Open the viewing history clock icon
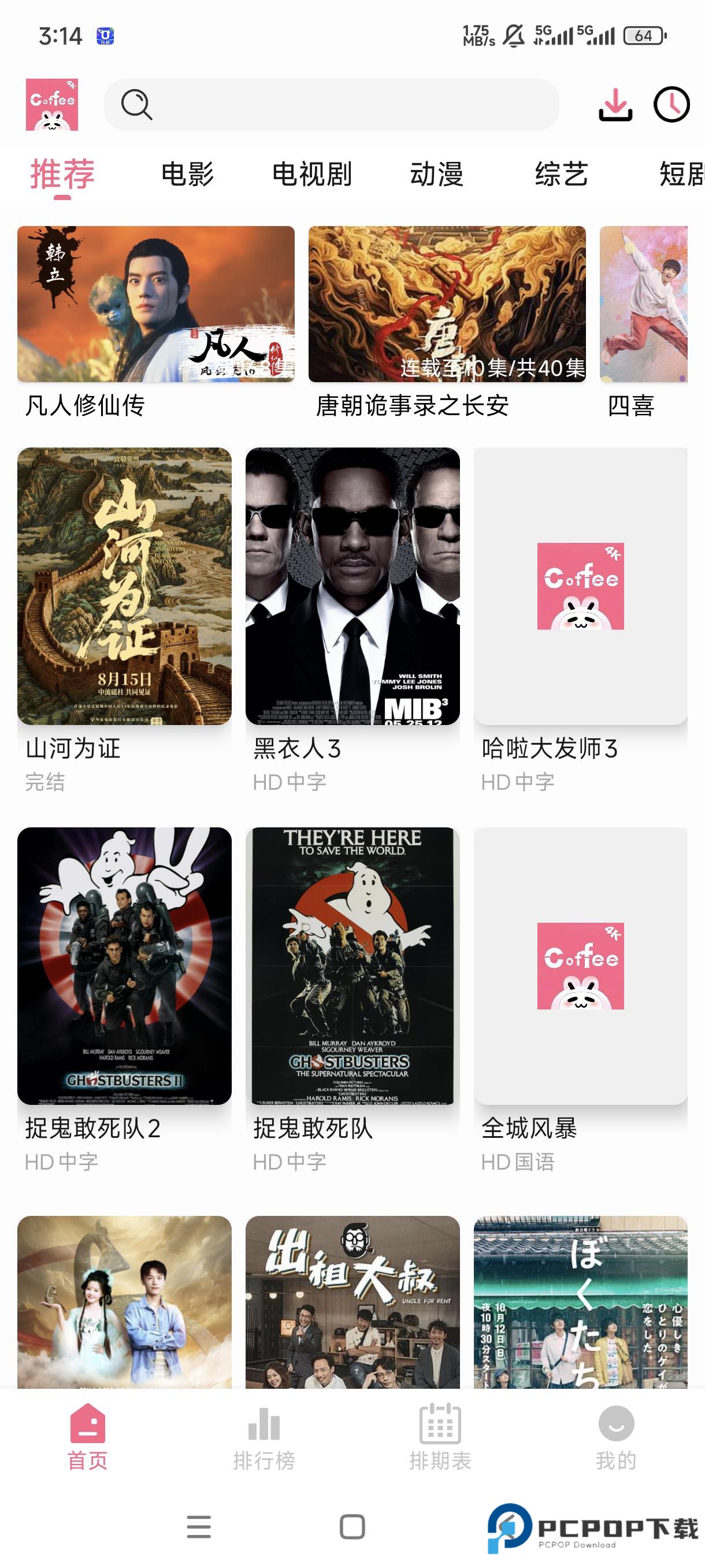Screen dimensions: 705x1568 pos(671,105)
